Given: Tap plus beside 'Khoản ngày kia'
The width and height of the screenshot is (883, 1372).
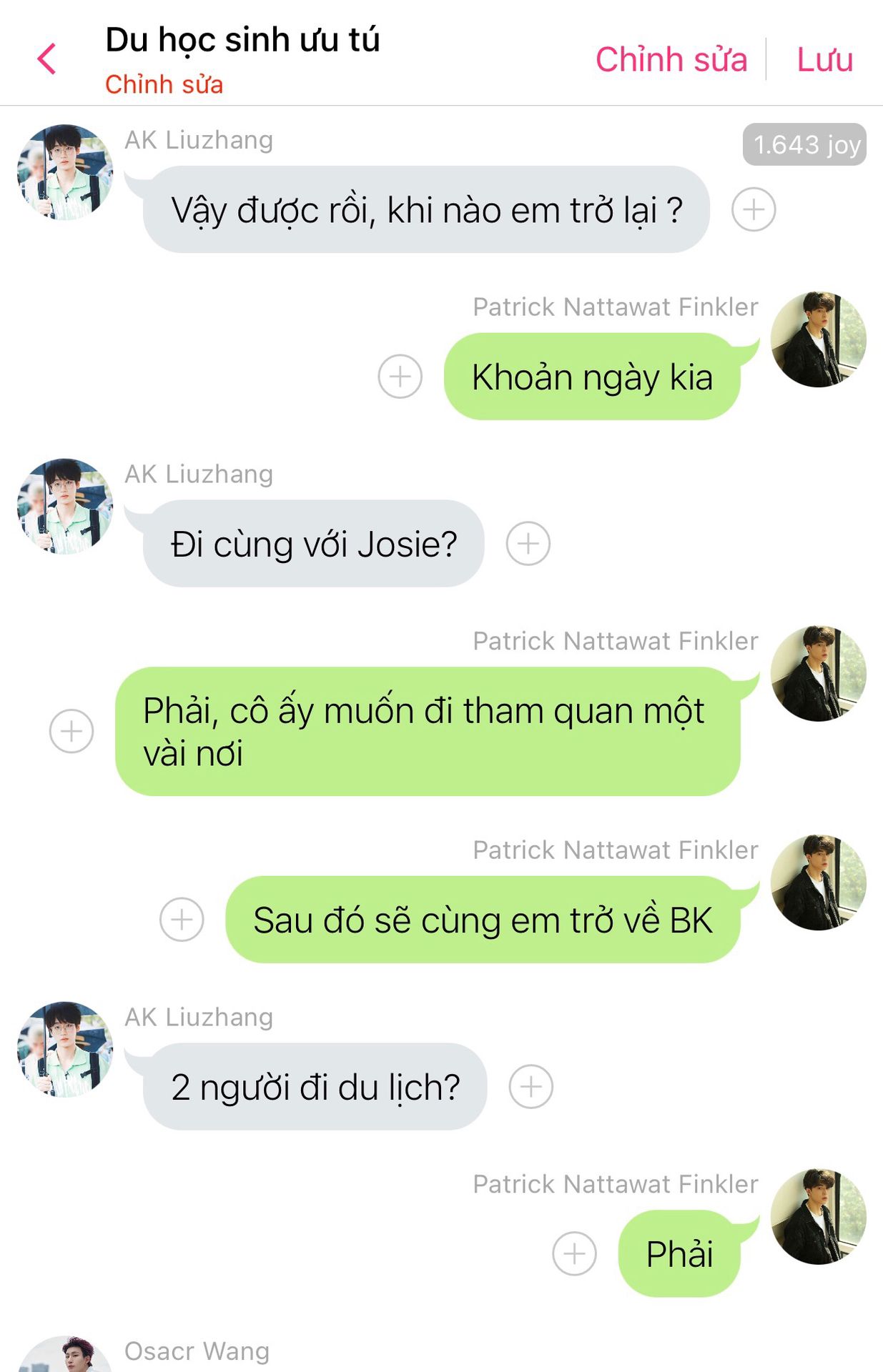Looking at the screenshot, I should 400,377.
